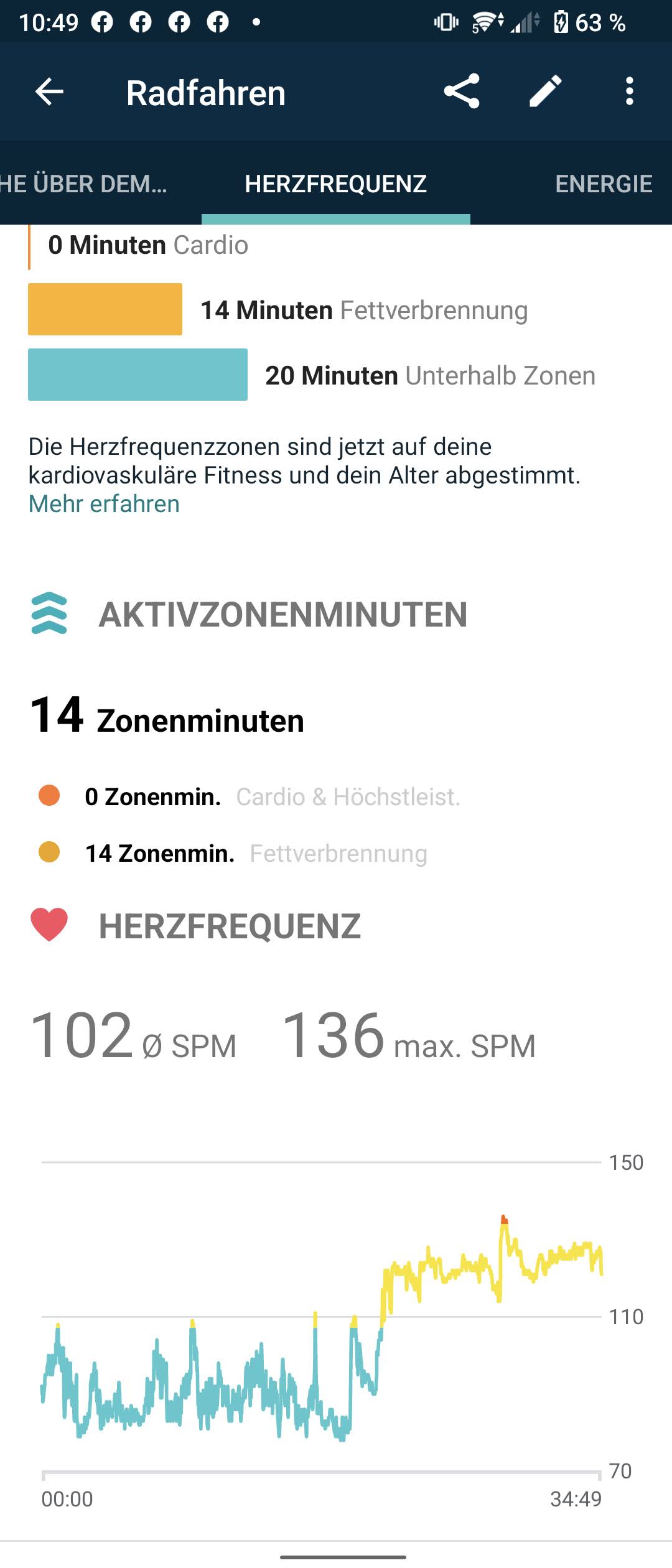Viewport: 672px width, 1568px height.
Task: Select the Herzfrequenz tab
Action: (x=336, y=184)
